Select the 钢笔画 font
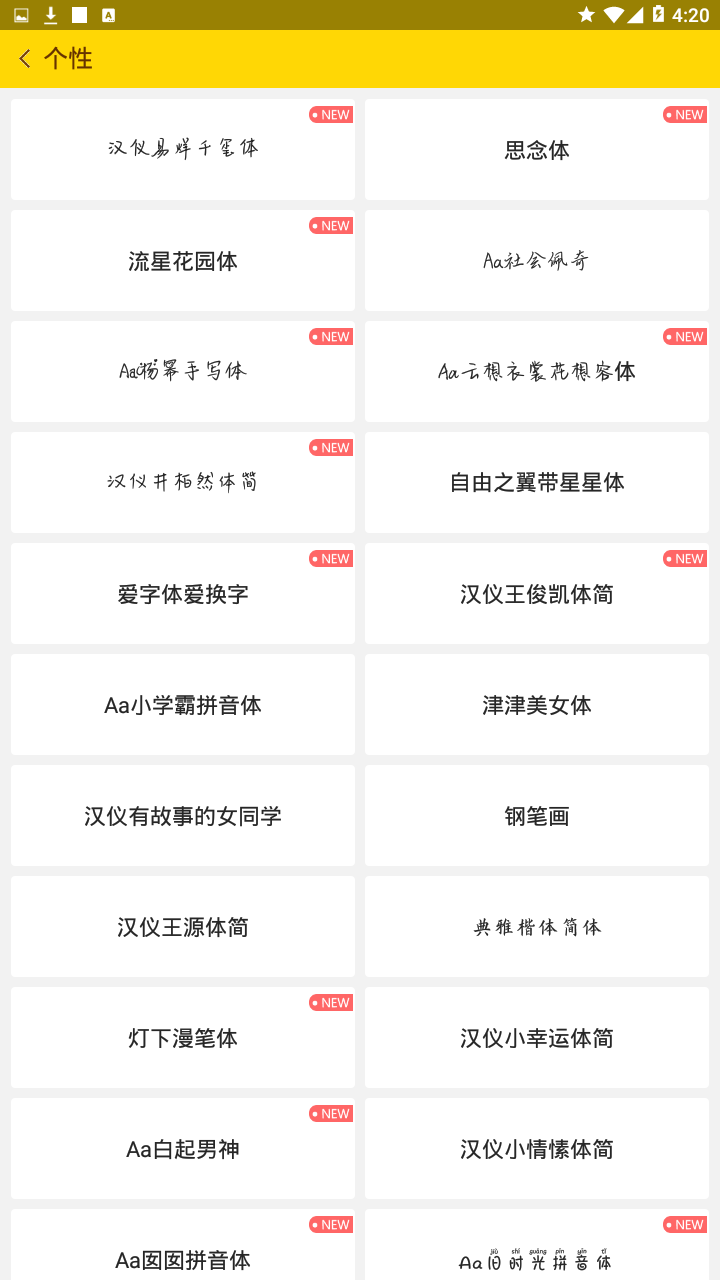Image resolution: width=720 pixels, height=1280 pixels. tap(537, 816)
